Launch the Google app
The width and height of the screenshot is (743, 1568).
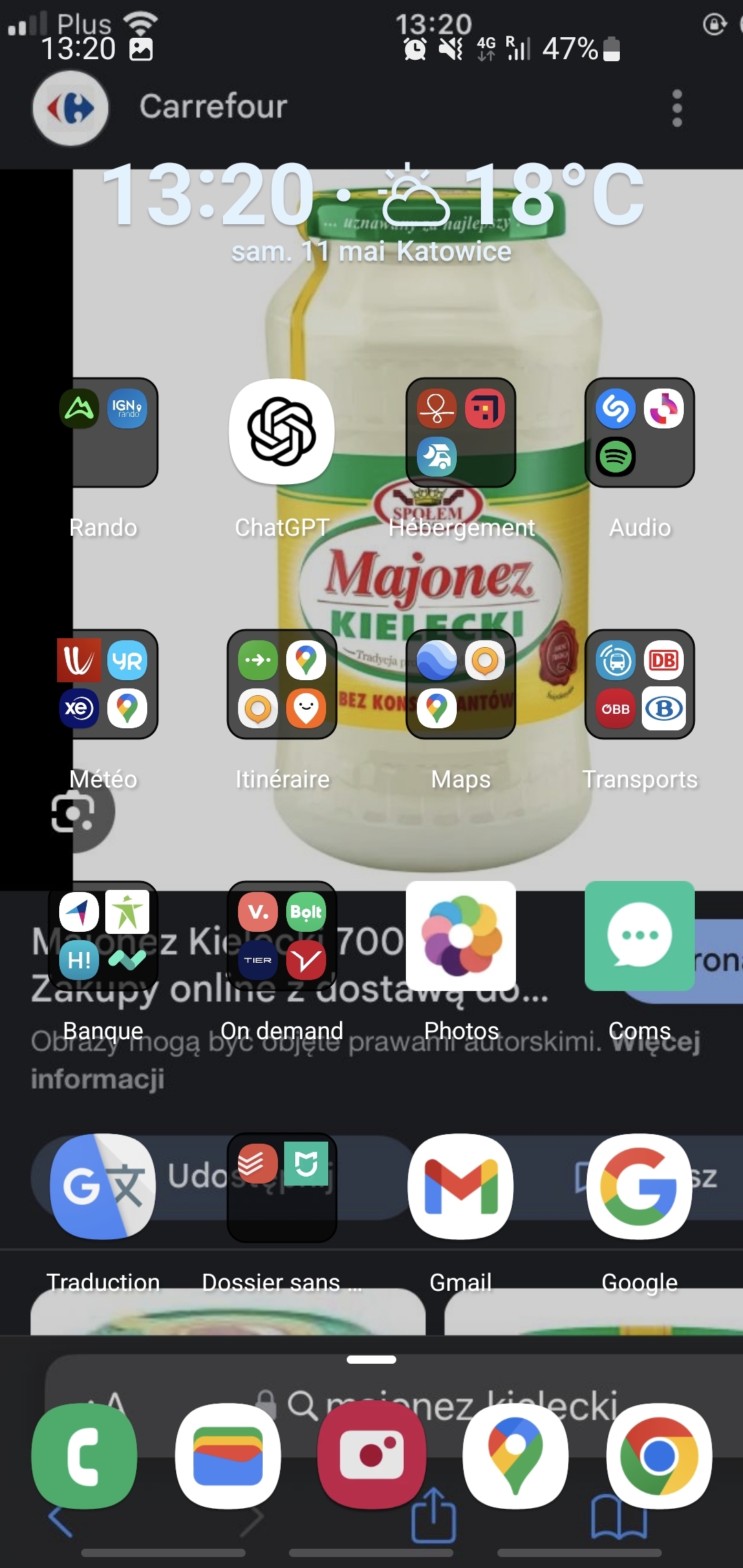(x=639, y=1186)
